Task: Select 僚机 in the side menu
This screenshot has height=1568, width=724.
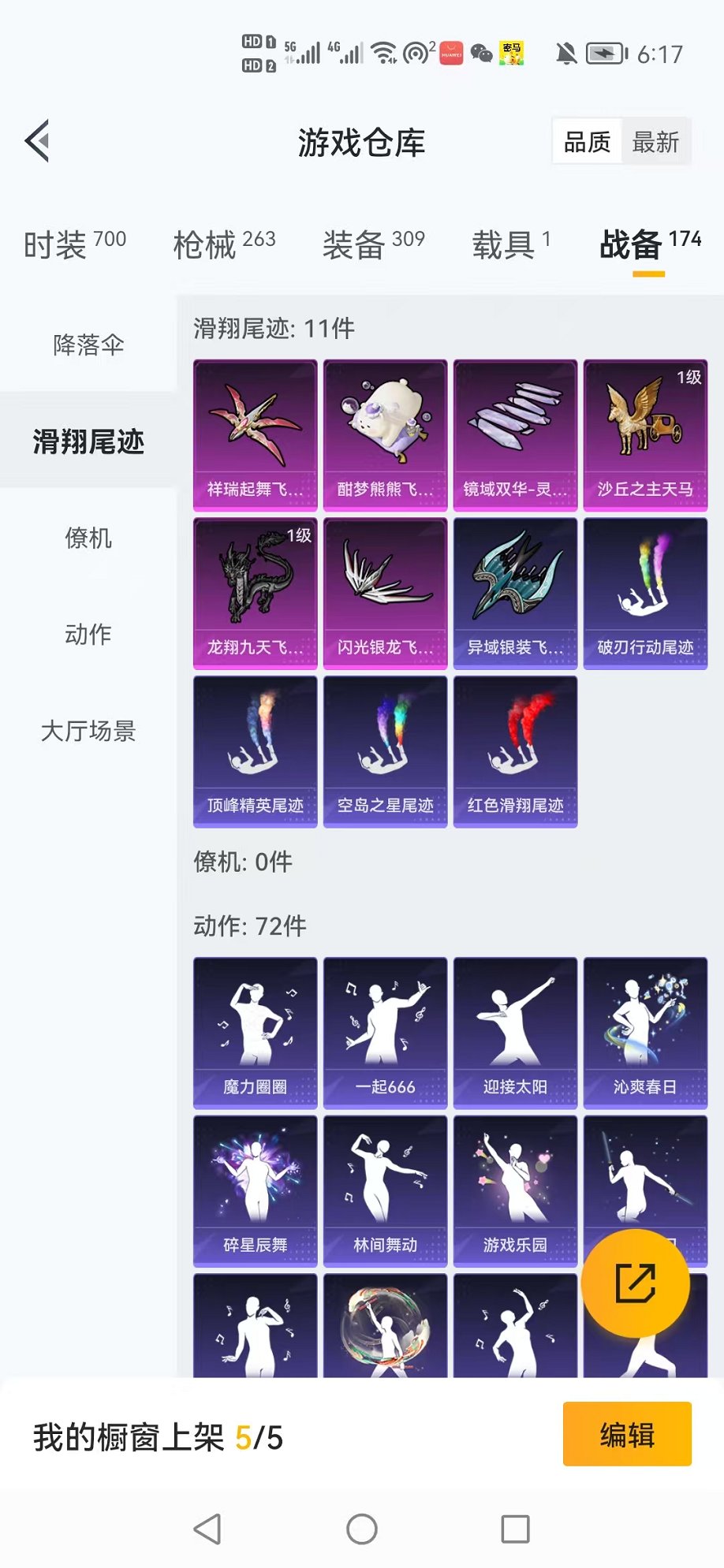Action: pos(88,538)
